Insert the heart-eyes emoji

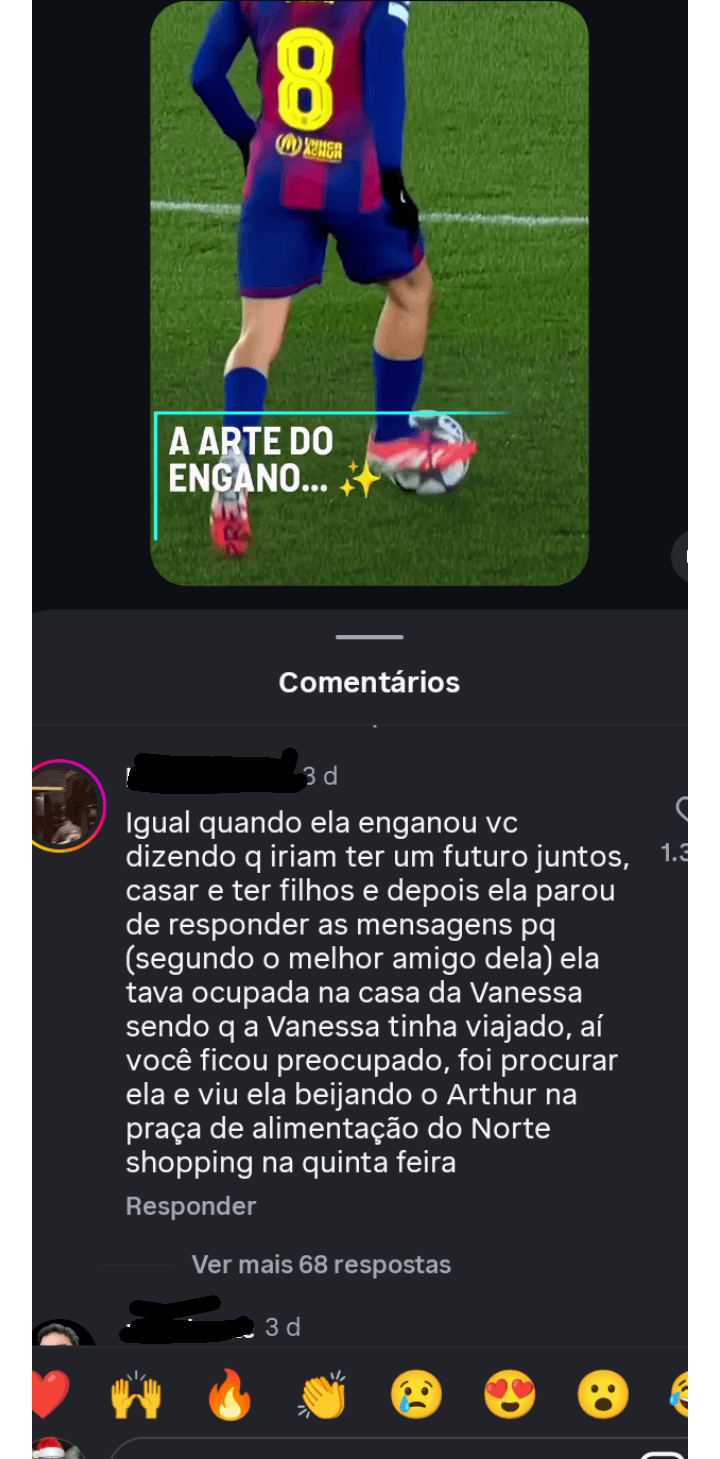pos(509,1394)
